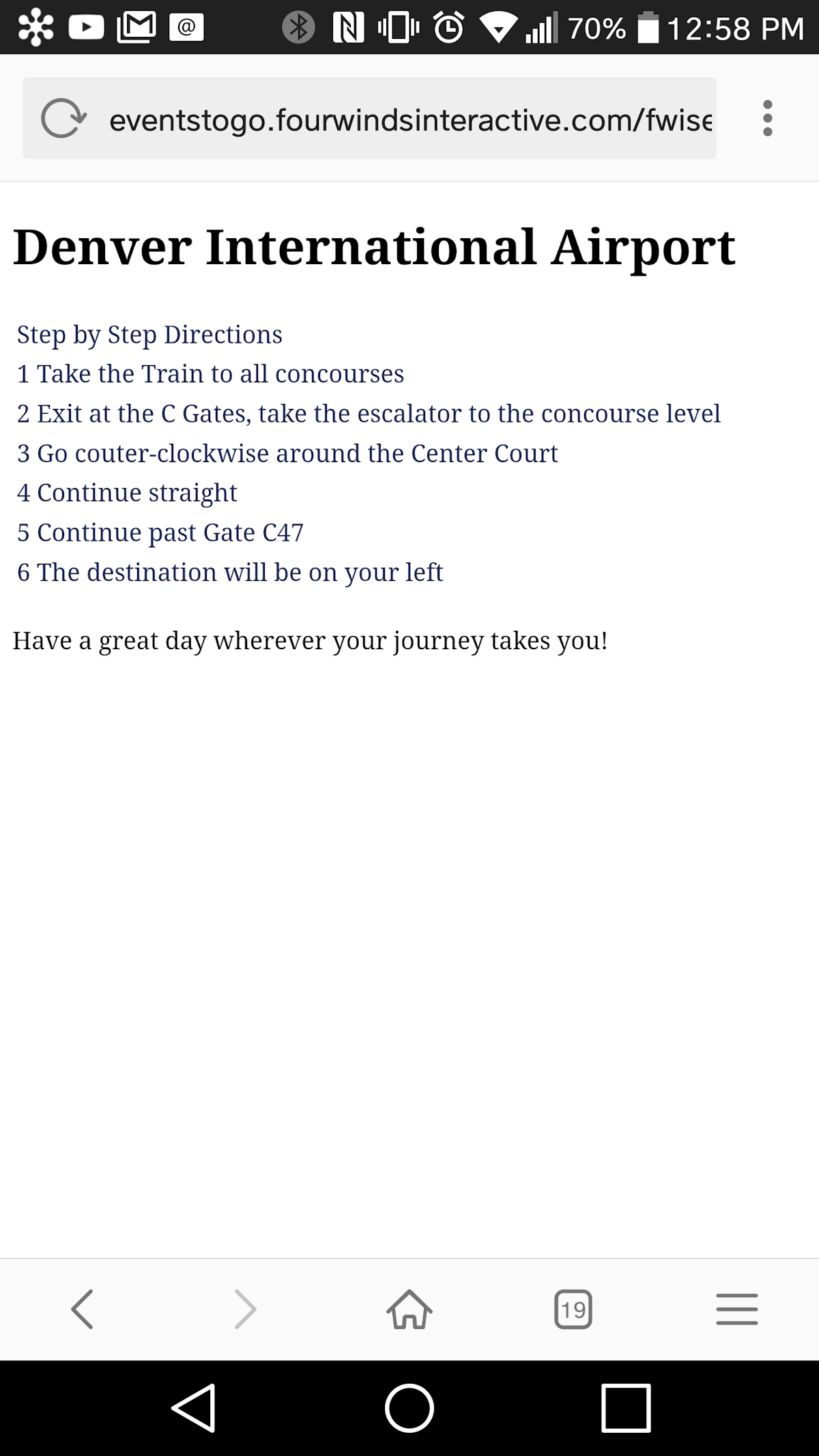Open the browser home page
Screen dimensions: 819x1456
409,1309
